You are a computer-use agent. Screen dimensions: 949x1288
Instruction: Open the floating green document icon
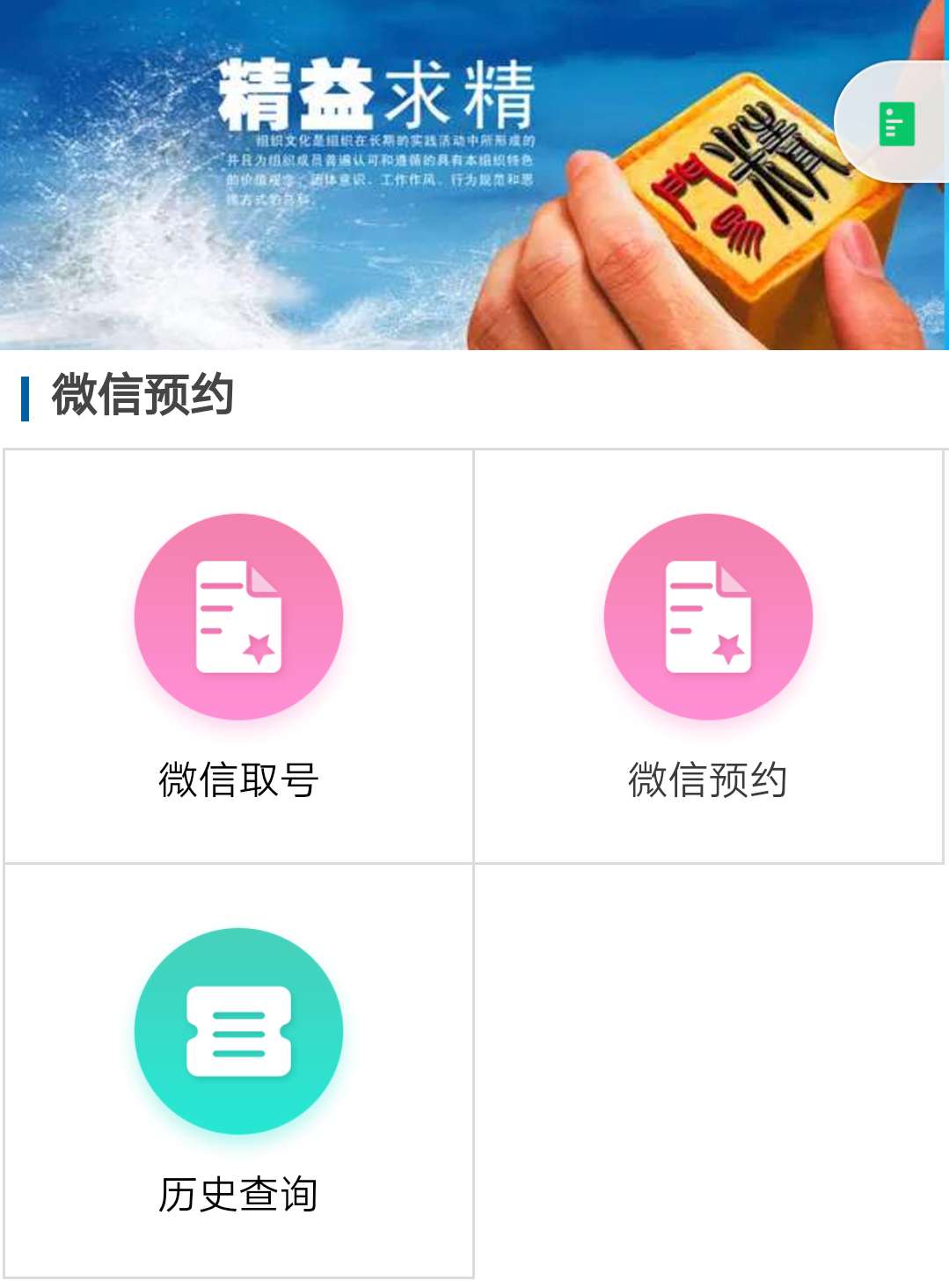[896, 123]
